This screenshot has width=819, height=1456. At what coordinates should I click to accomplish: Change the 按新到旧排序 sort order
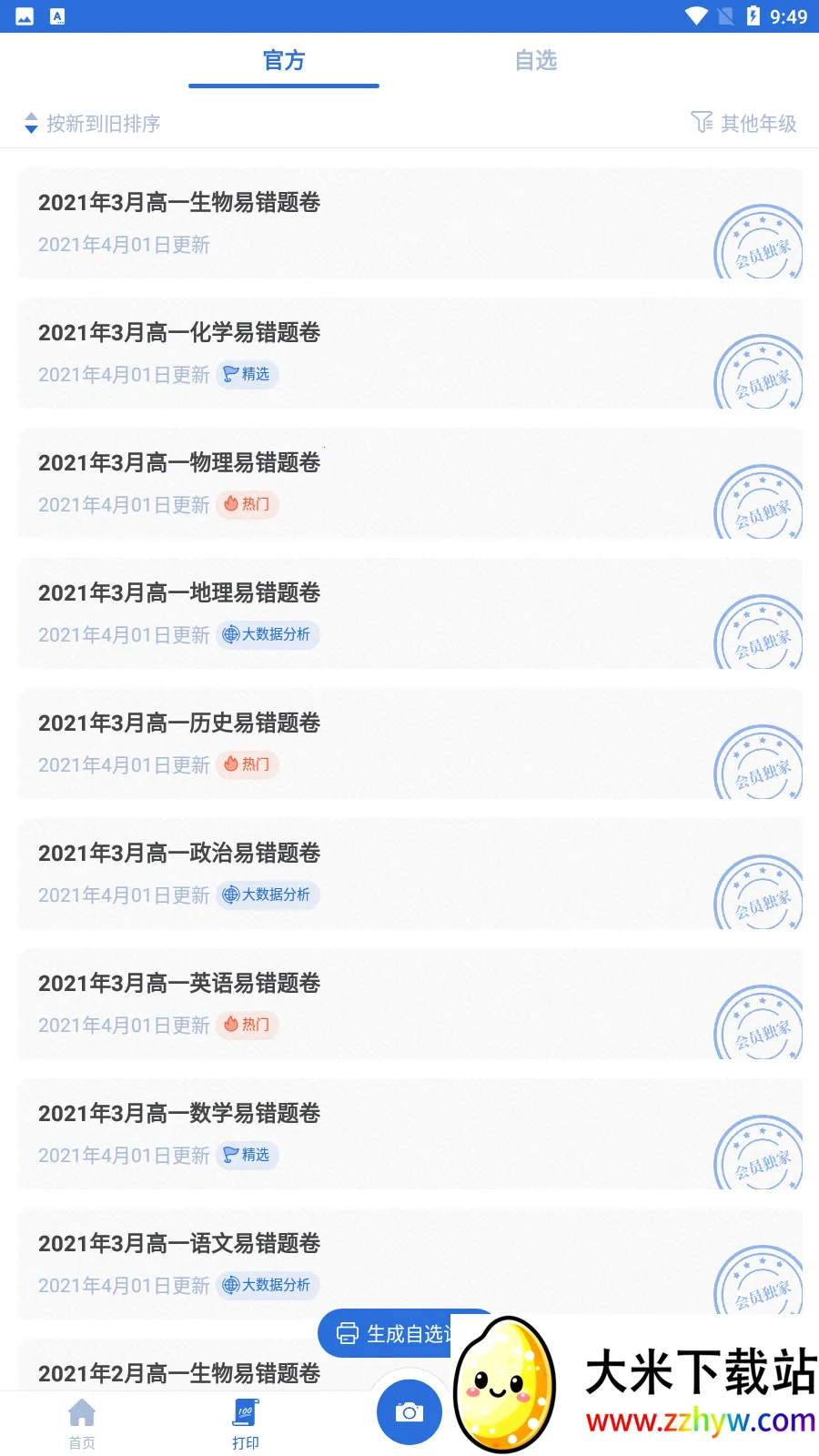pyautogui.click(x=93, y=123)
